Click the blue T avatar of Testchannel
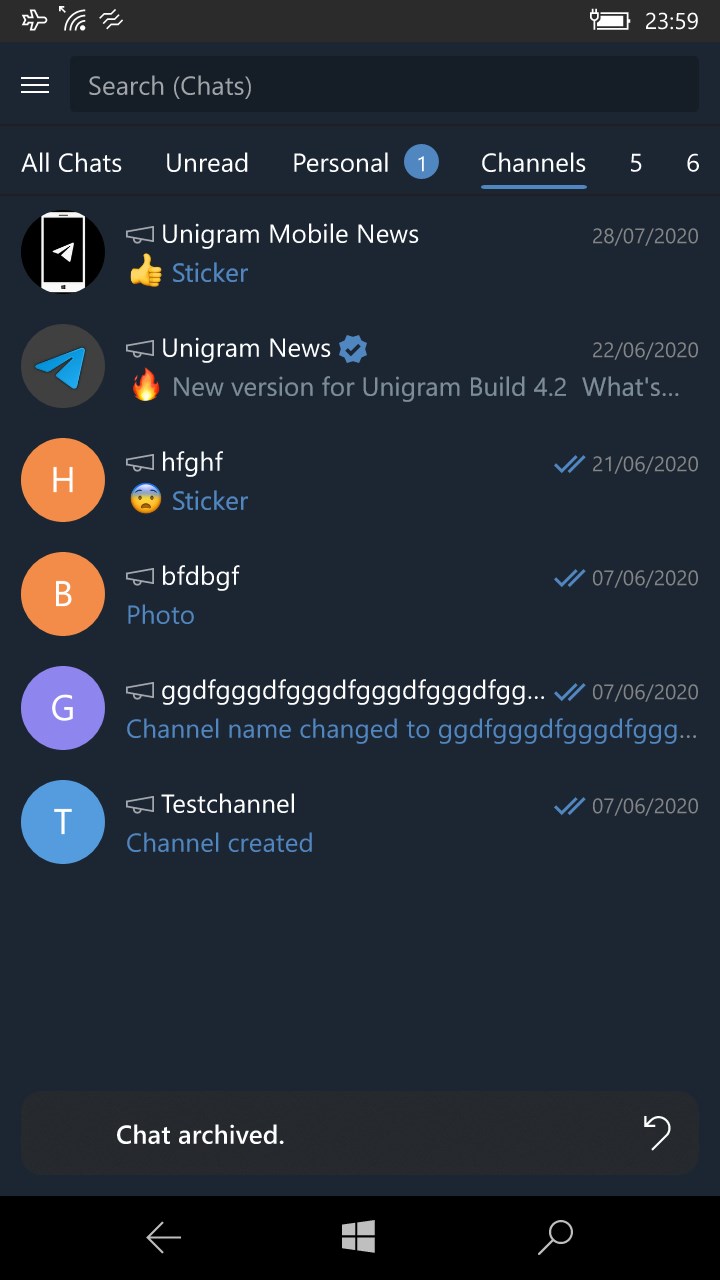 [63, 822]
